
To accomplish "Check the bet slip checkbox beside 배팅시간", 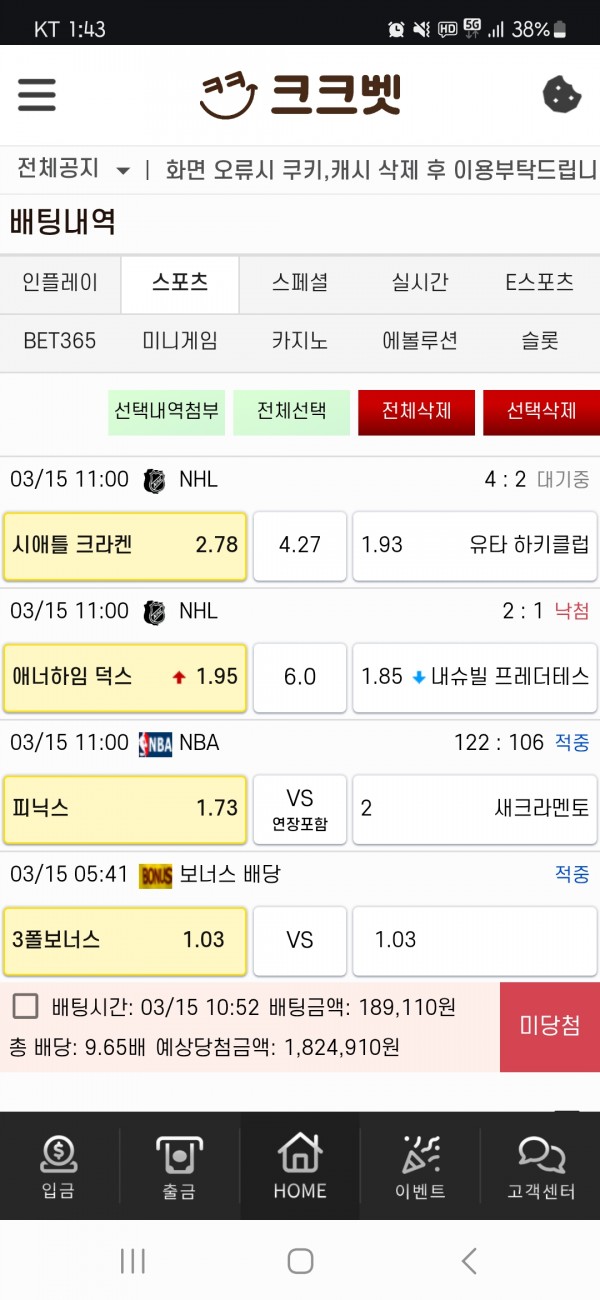I will click(x=26, y=1006).
